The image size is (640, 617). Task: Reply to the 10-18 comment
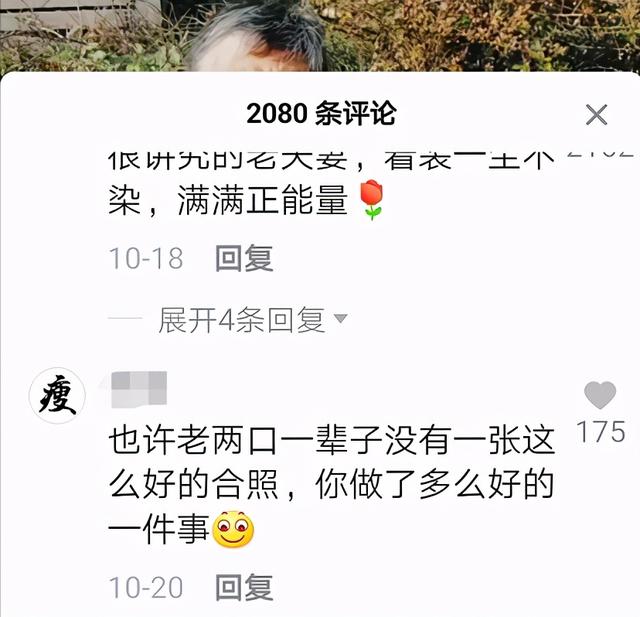point(245,259)
